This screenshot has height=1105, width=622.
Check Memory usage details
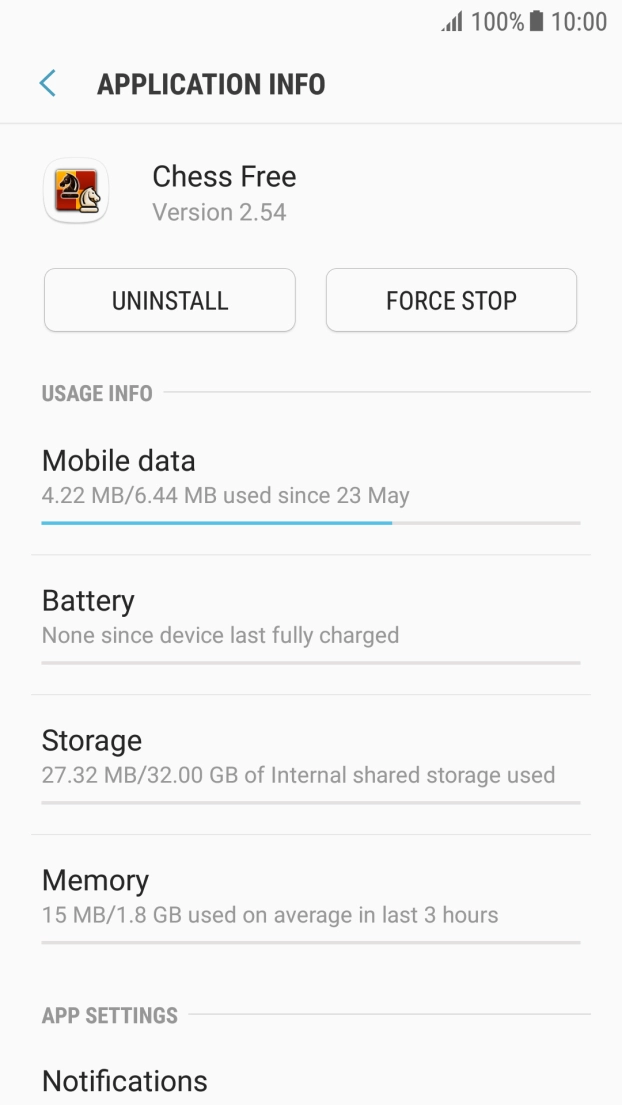point(311,905)
